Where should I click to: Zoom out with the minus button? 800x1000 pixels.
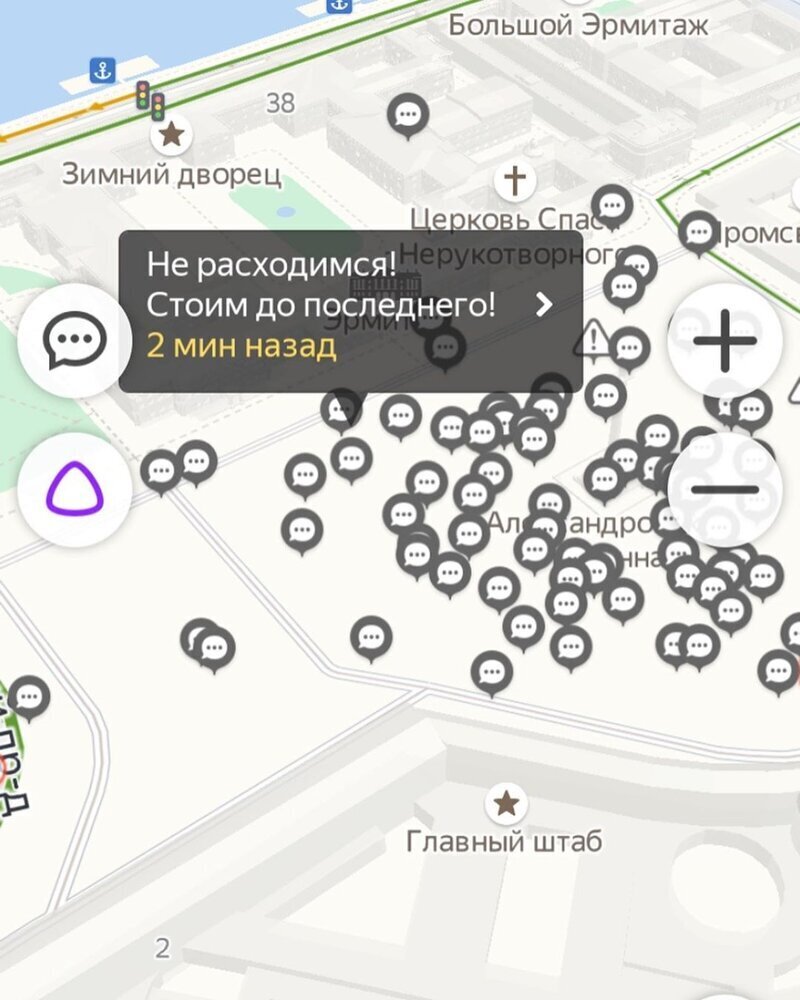pyautogui.click(x=725, y=490)
